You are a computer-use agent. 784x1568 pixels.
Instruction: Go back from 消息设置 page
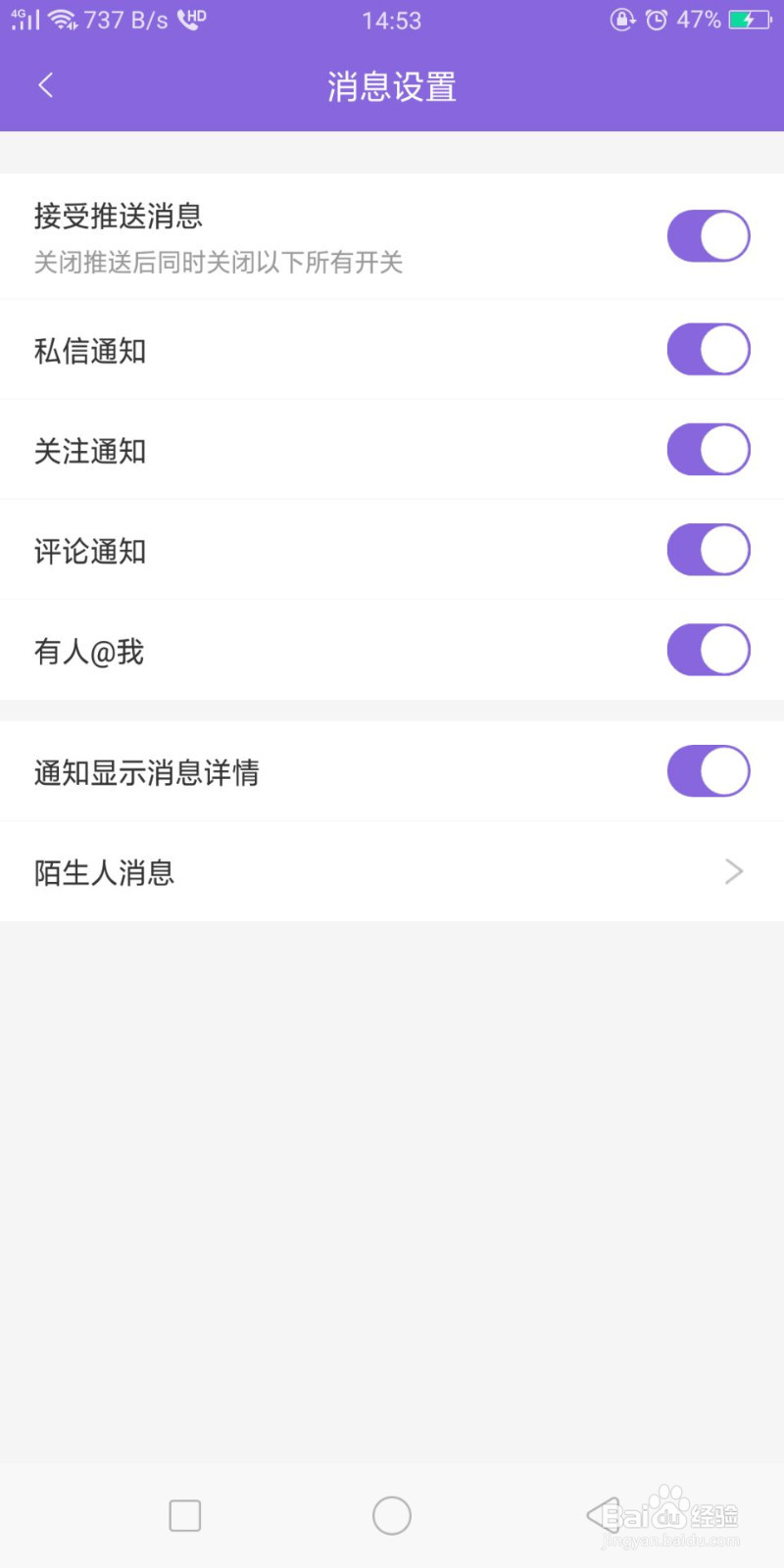point(45,86)
